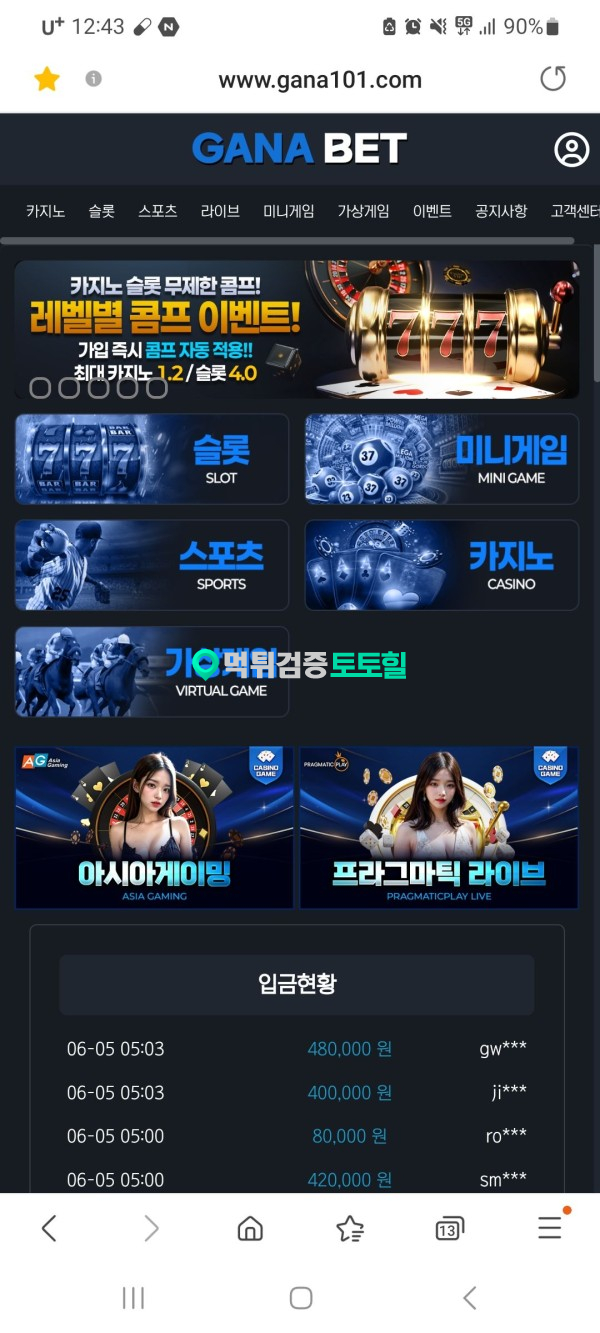
Task: Open the 가상게임 menu tab
Action: tap(363, 211)
